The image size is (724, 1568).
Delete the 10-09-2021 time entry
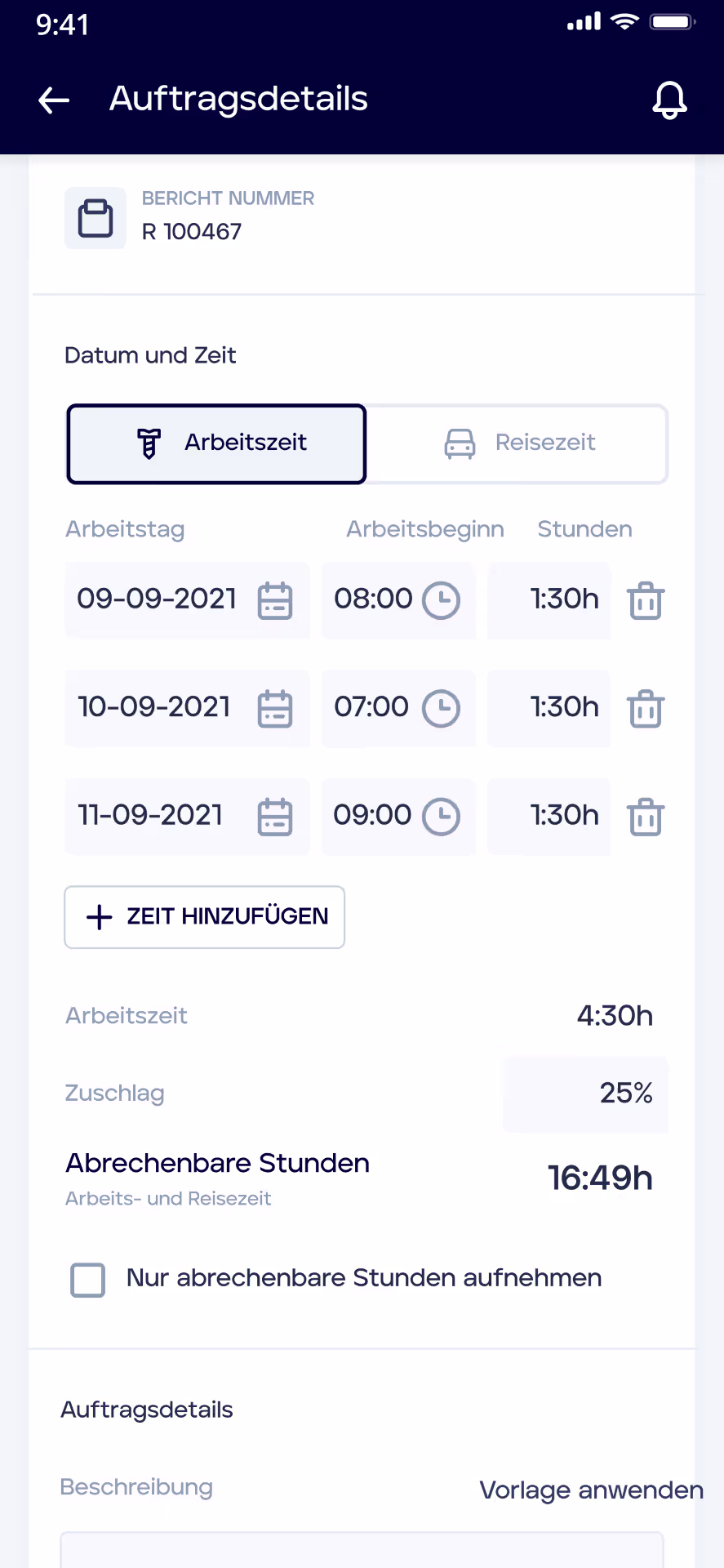point(646,708)
